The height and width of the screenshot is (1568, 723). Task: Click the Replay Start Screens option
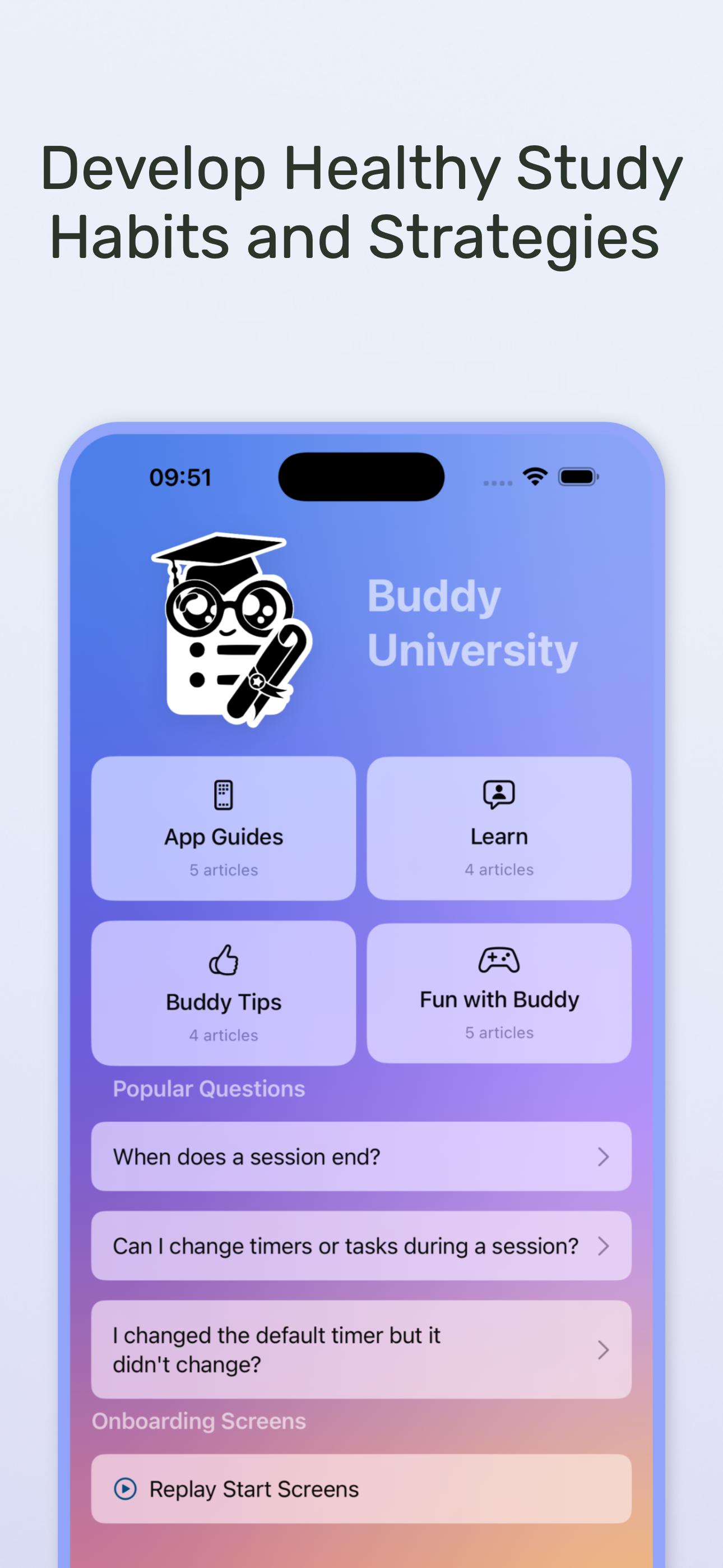tap(361, 1489)
